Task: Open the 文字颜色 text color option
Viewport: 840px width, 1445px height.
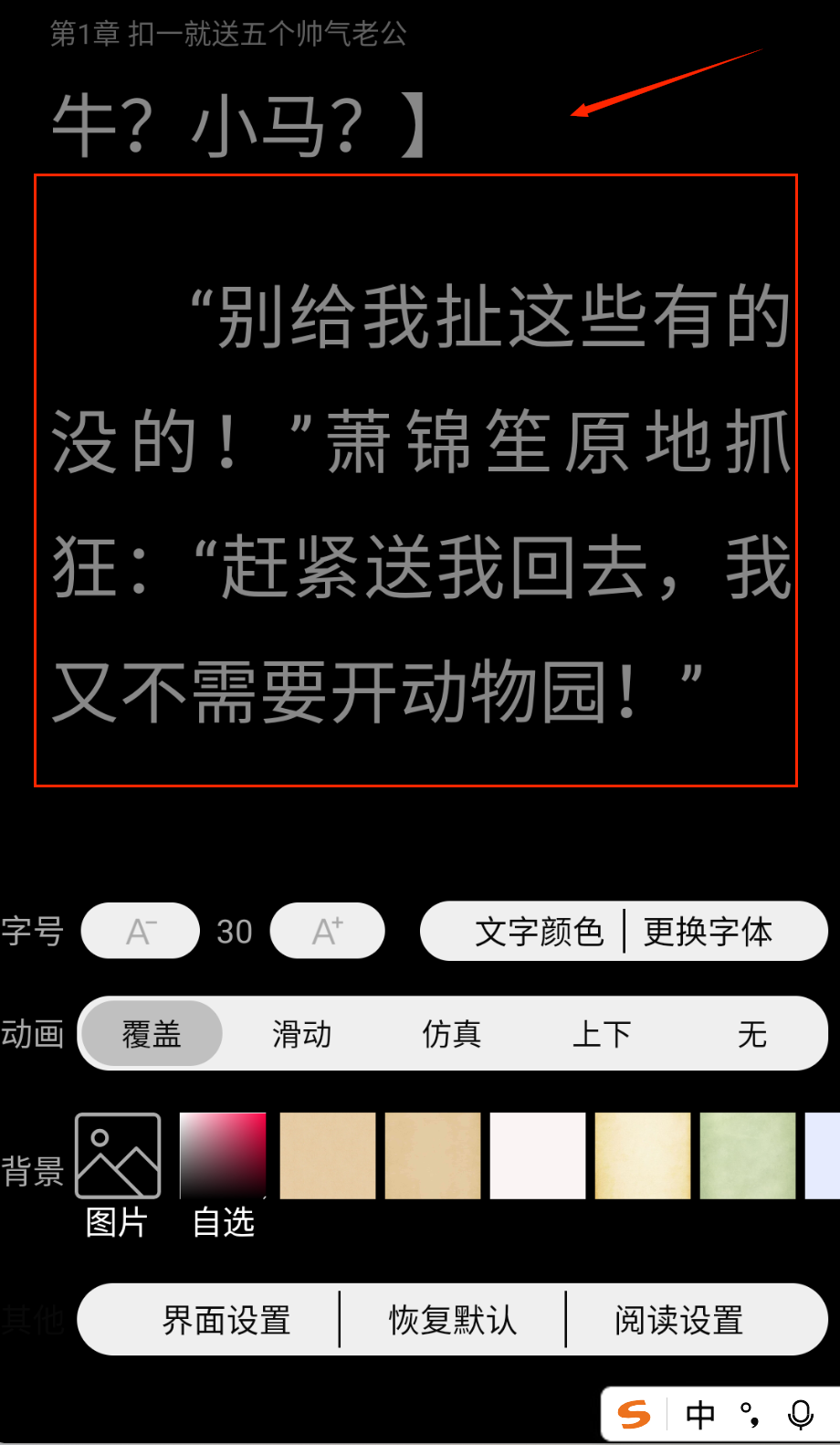Action: point(539,932)
